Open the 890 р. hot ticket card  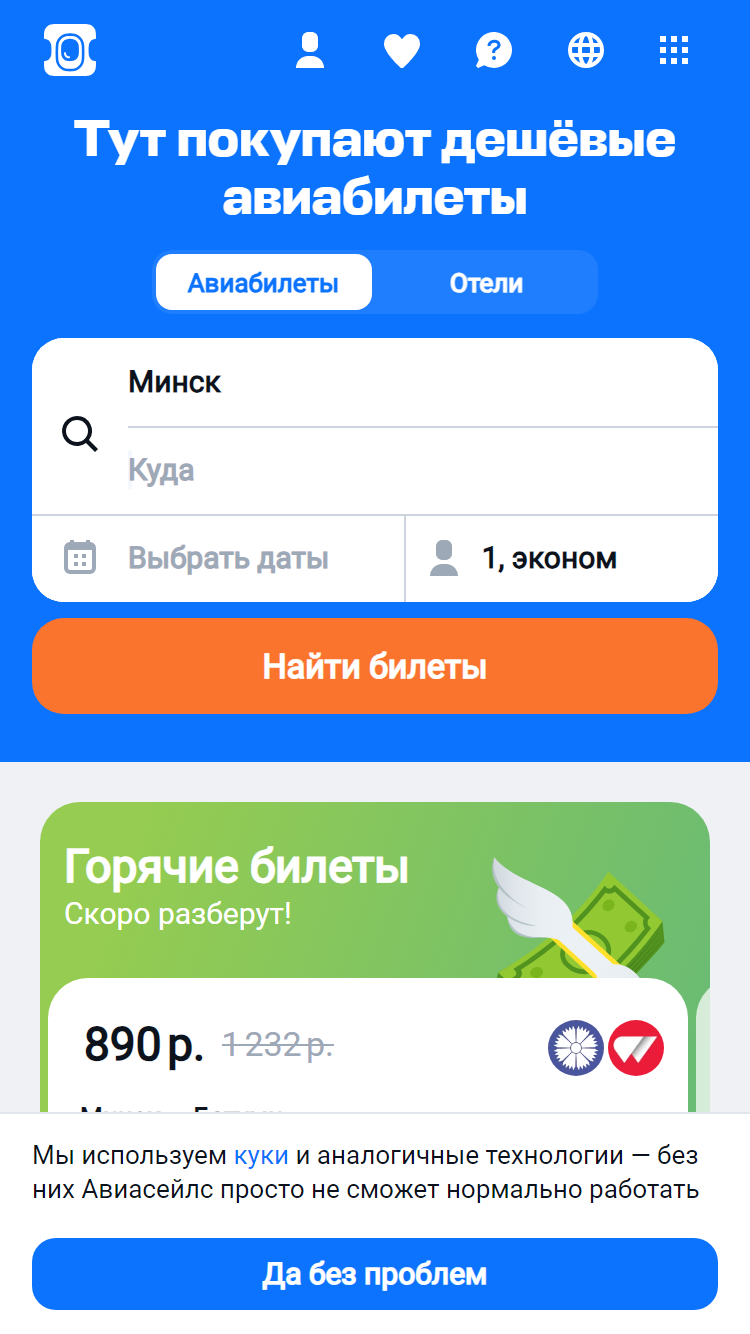coord(368,1046)
